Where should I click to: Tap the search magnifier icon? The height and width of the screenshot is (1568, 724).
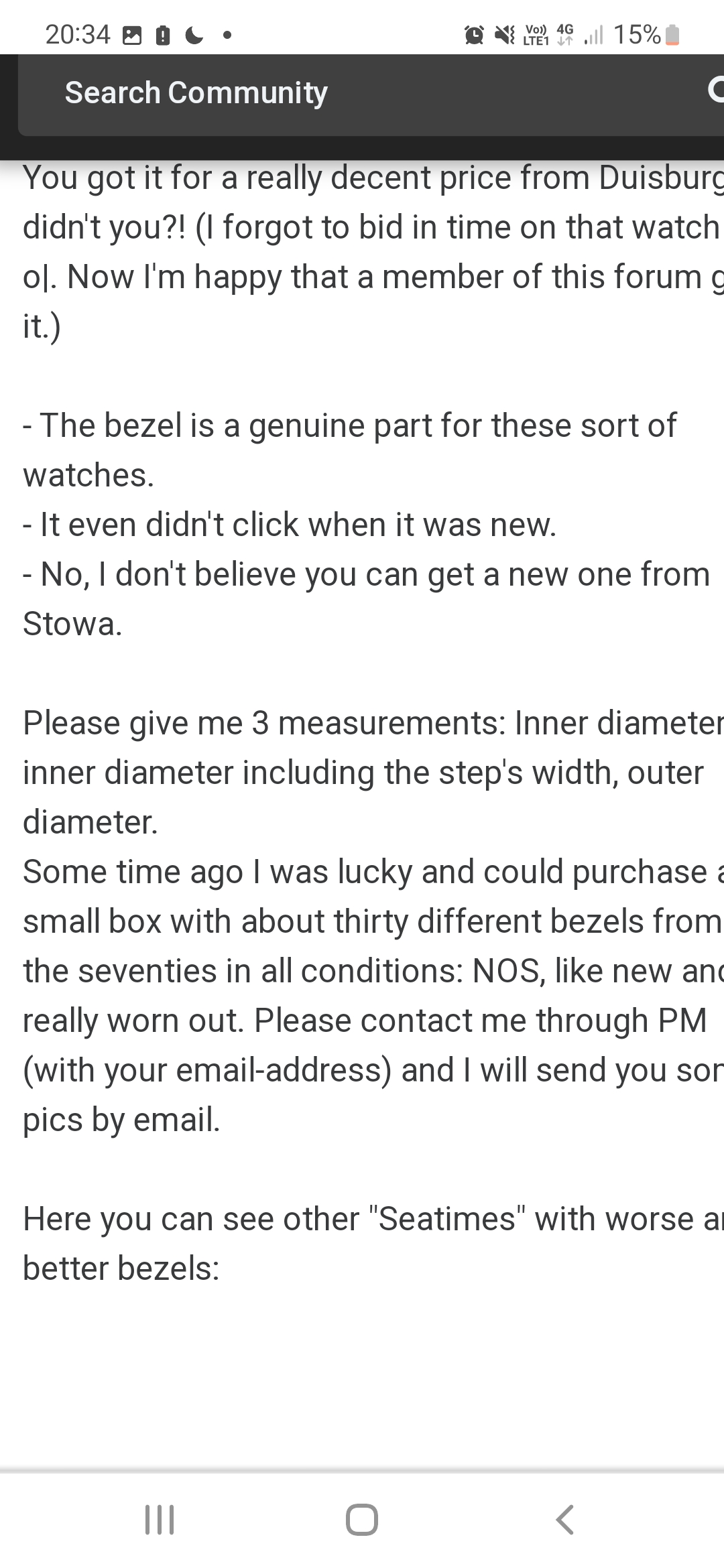pyautogui.click(x=715, y=91)
